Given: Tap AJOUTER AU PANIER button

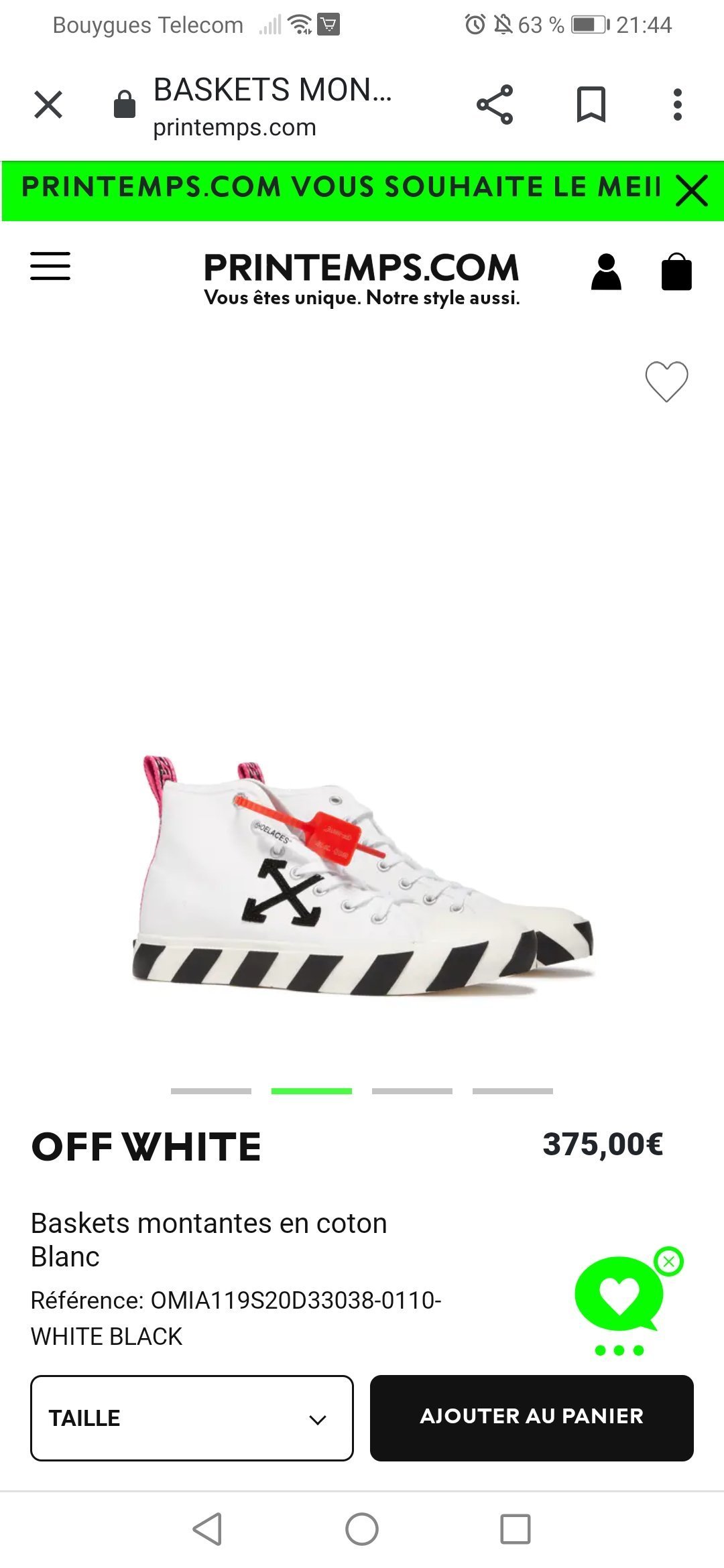Looking at the screenshot, I should click(532, 1418).
